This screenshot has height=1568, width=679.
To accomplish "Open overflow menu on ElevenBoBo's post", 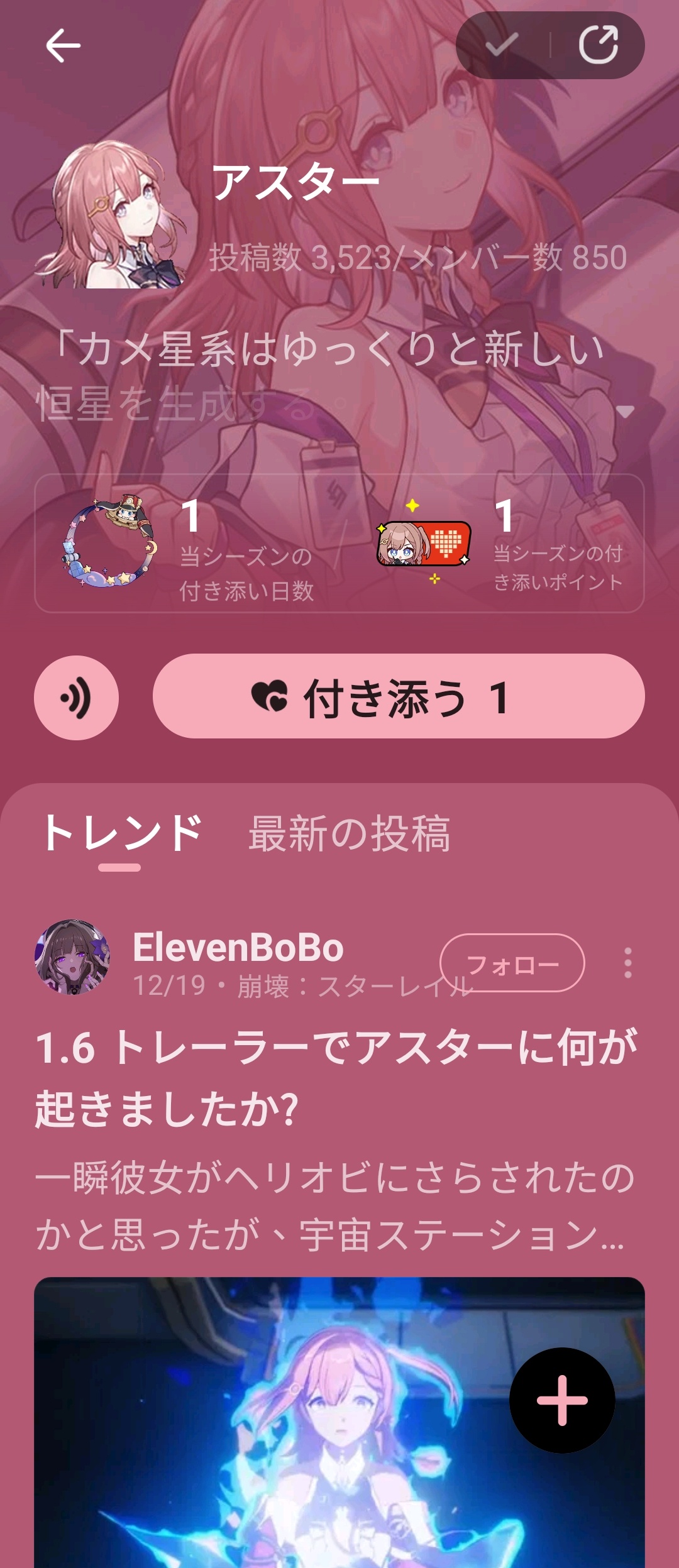I will pyautogui.click(x=627, y=963).
